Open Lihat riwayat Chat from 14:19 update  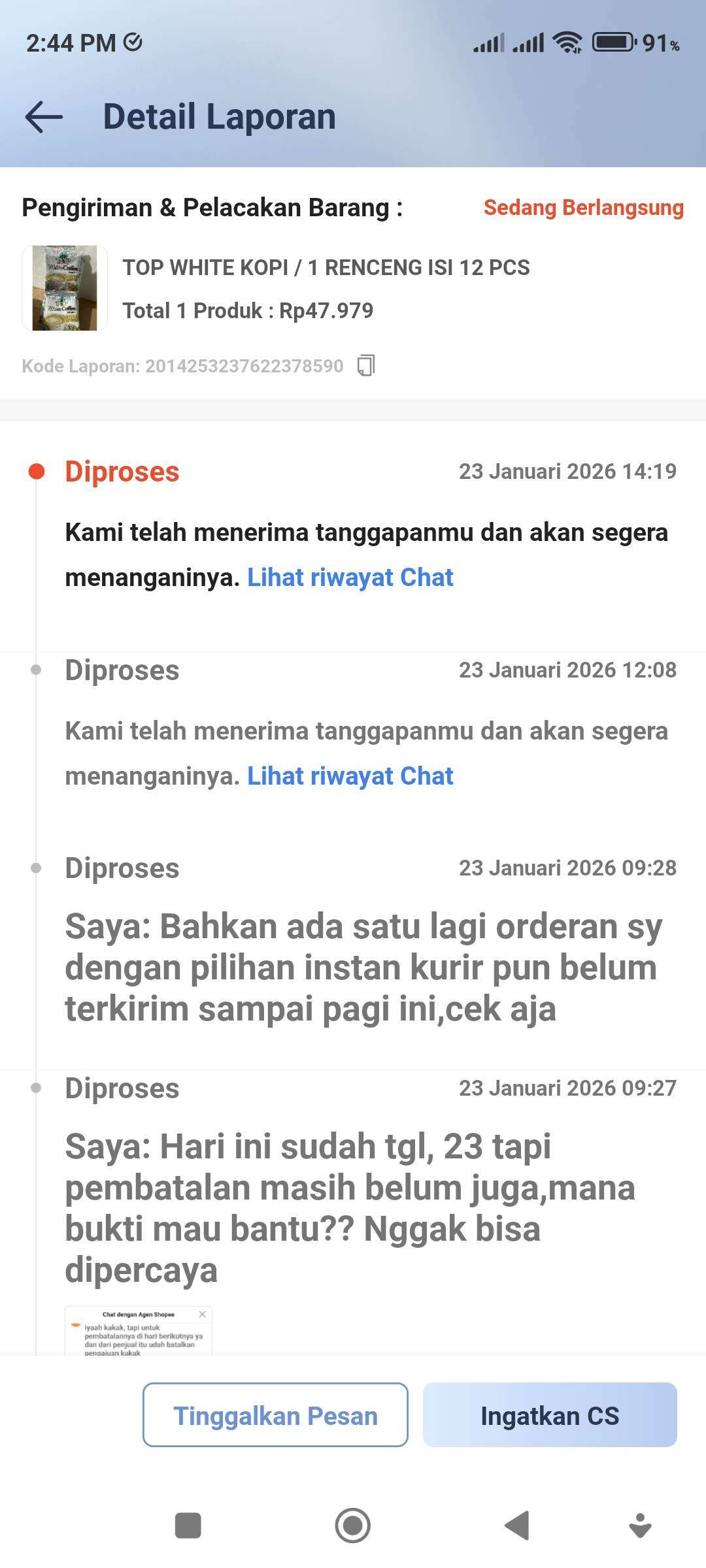(x=350, y=578)
